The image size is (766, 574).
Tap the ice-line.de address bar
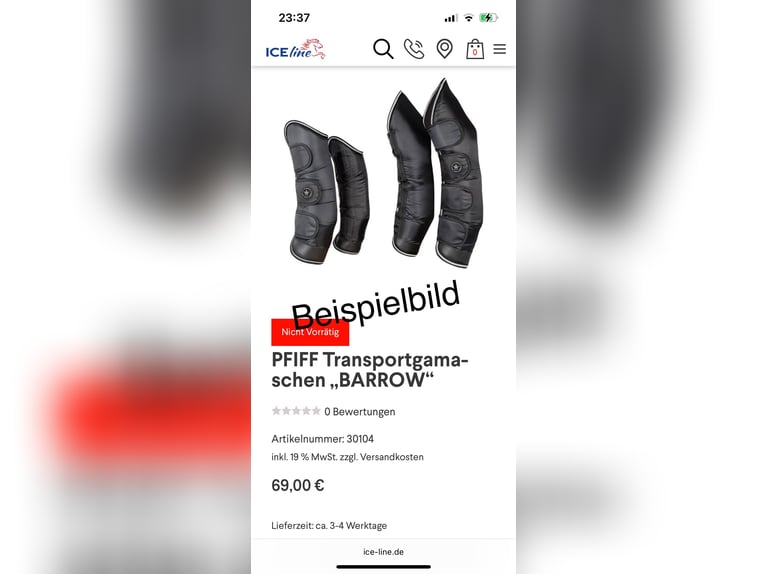(x=384, y=551)
